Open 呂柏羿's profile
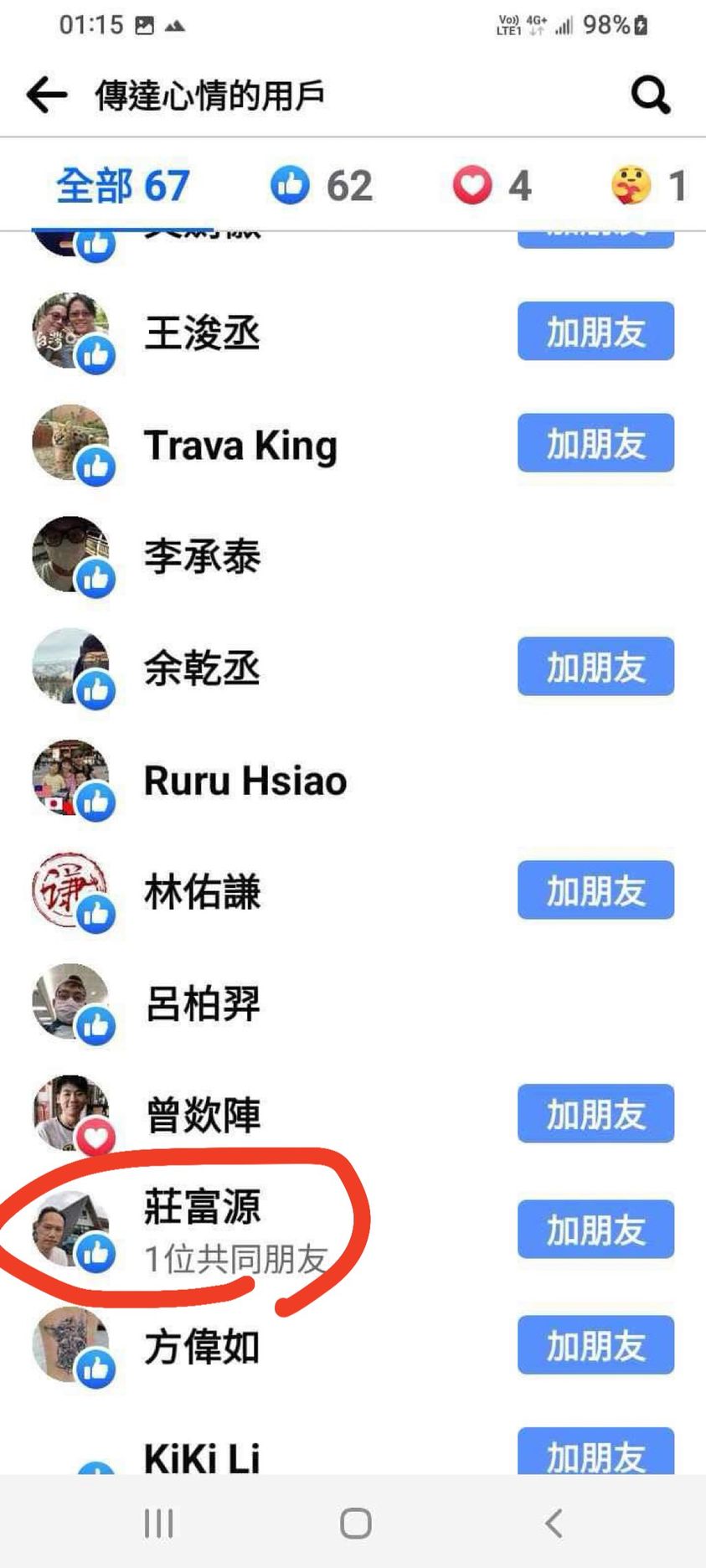 202,1003
